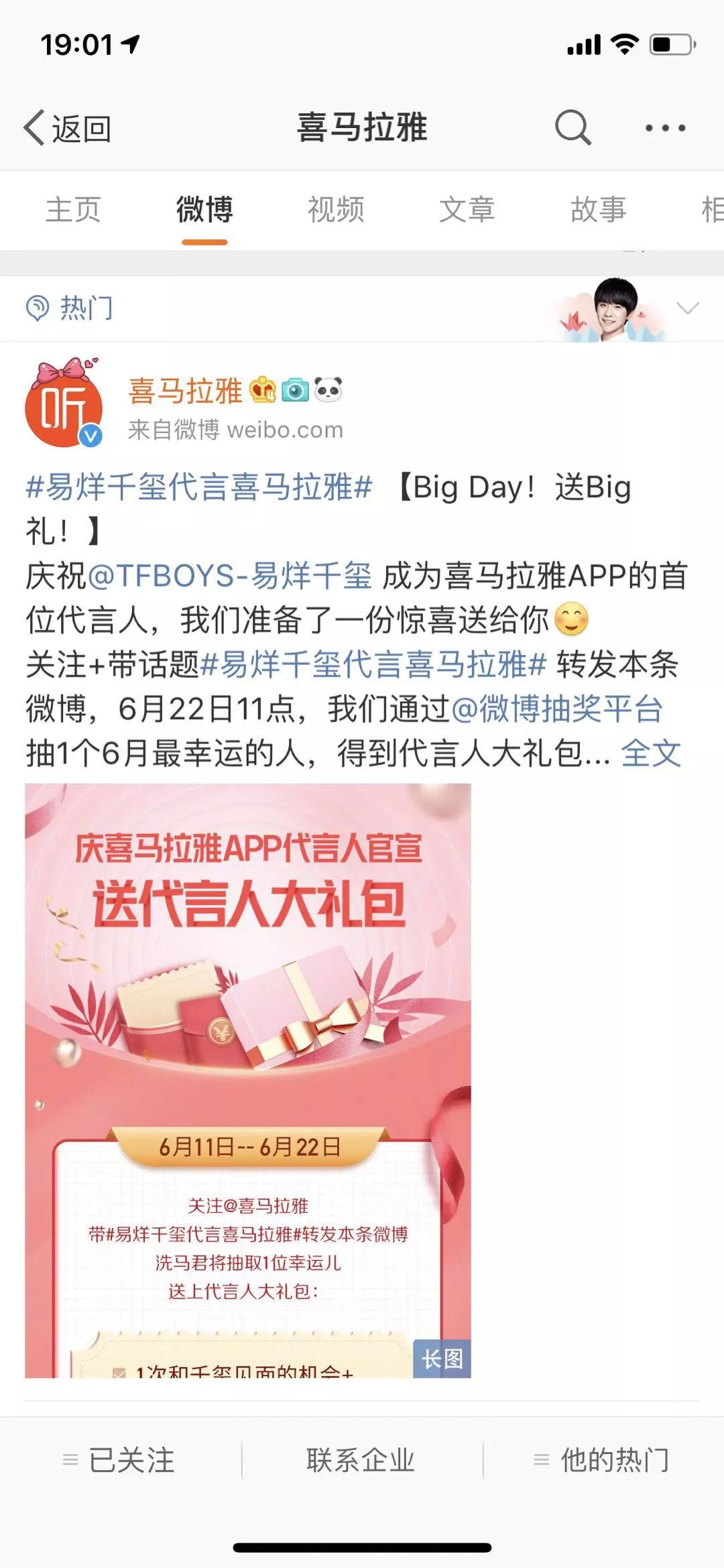The image size is (724, 1568).
Task: Switch to the 故事 tab
Action: pyautogui.click(x=598, y=210)
